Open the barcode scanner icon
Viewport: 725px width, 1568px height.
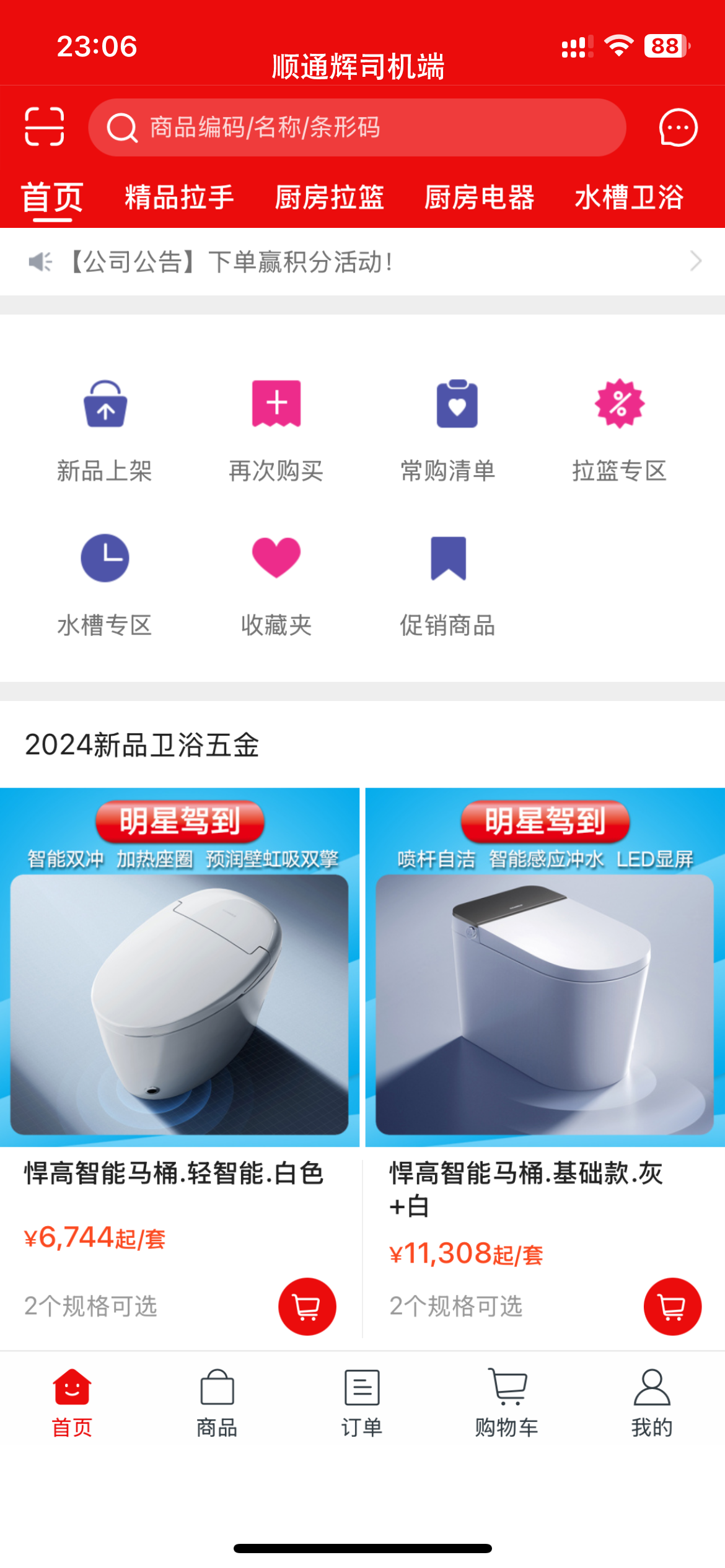(44, 127)
